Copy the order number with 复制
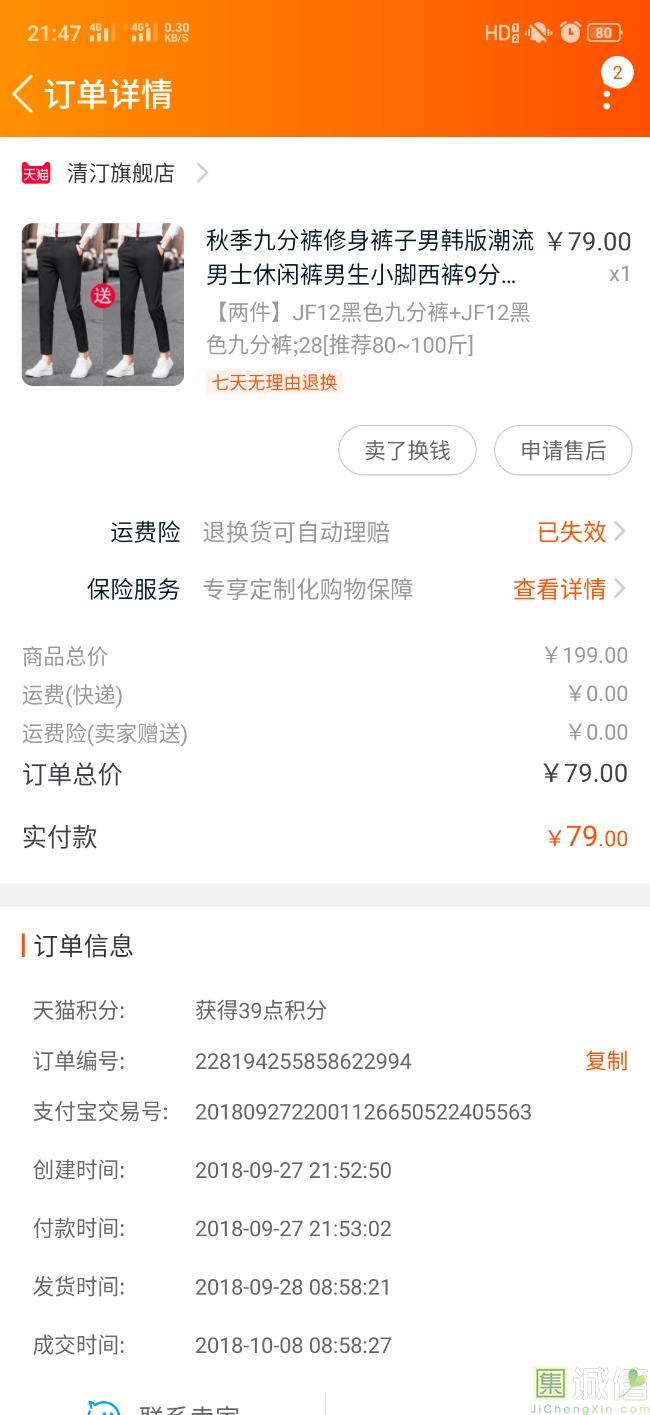650x1415 pixels. [606, 1061]
